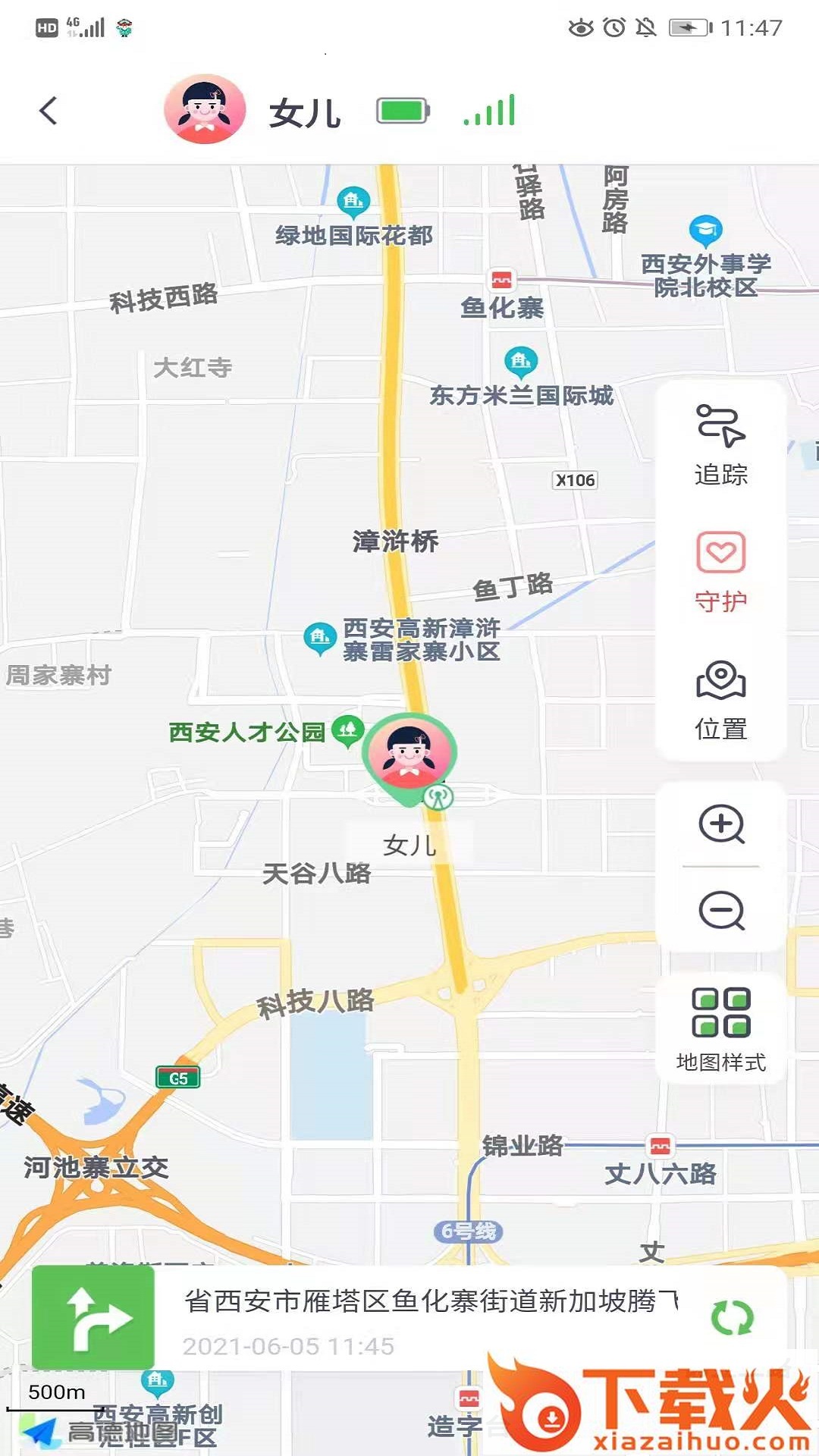The width and height of the screenshot is (819, 1456).
Task: Tap the 位置 location button
Action: (x=720, y=699)
